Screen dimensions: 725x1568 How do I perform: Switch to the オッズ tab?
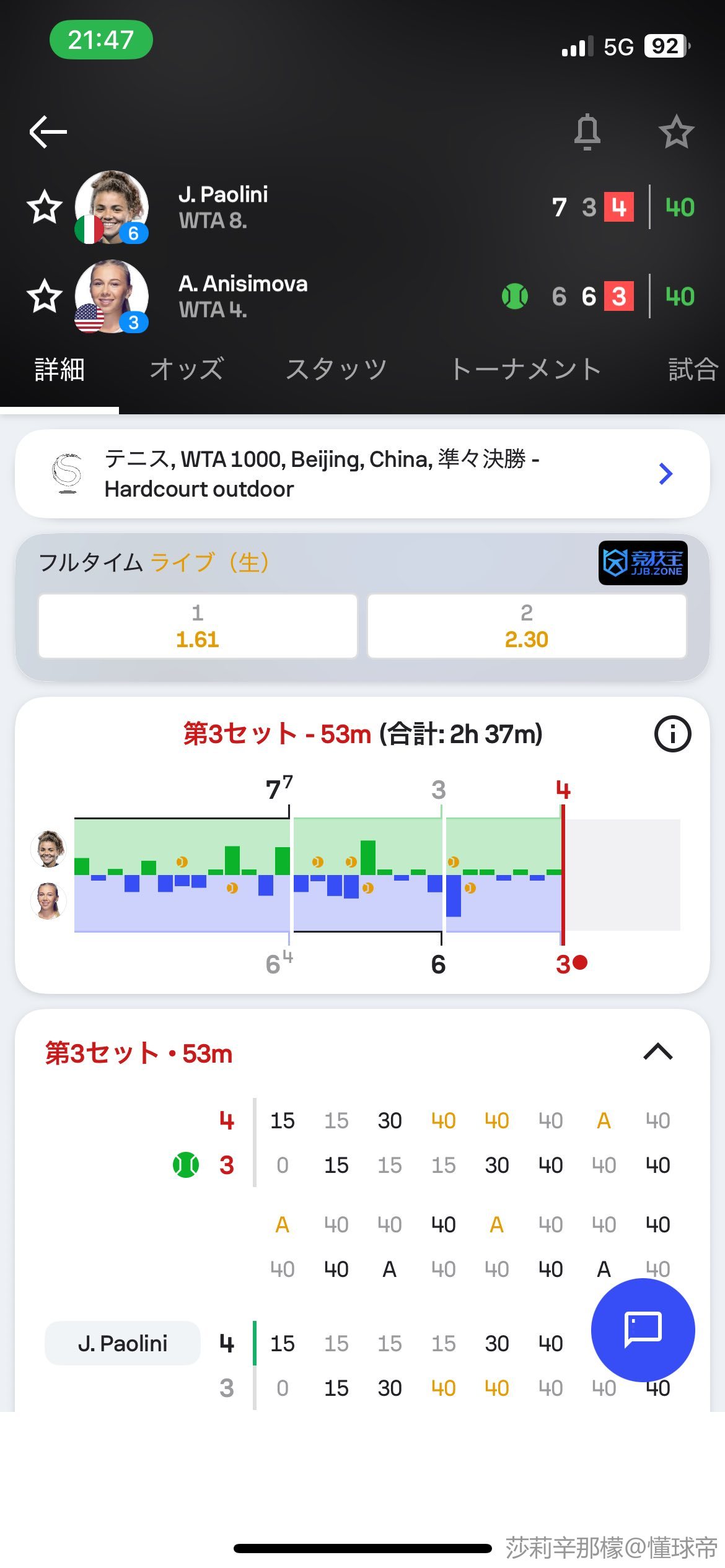click(187, 370)
